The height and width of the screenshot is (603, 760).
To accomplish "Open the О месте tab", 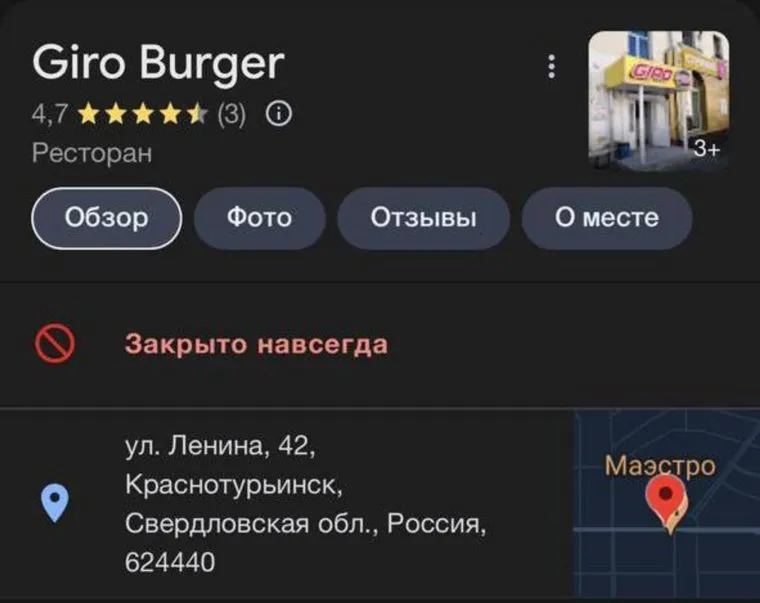I will 607,217.
